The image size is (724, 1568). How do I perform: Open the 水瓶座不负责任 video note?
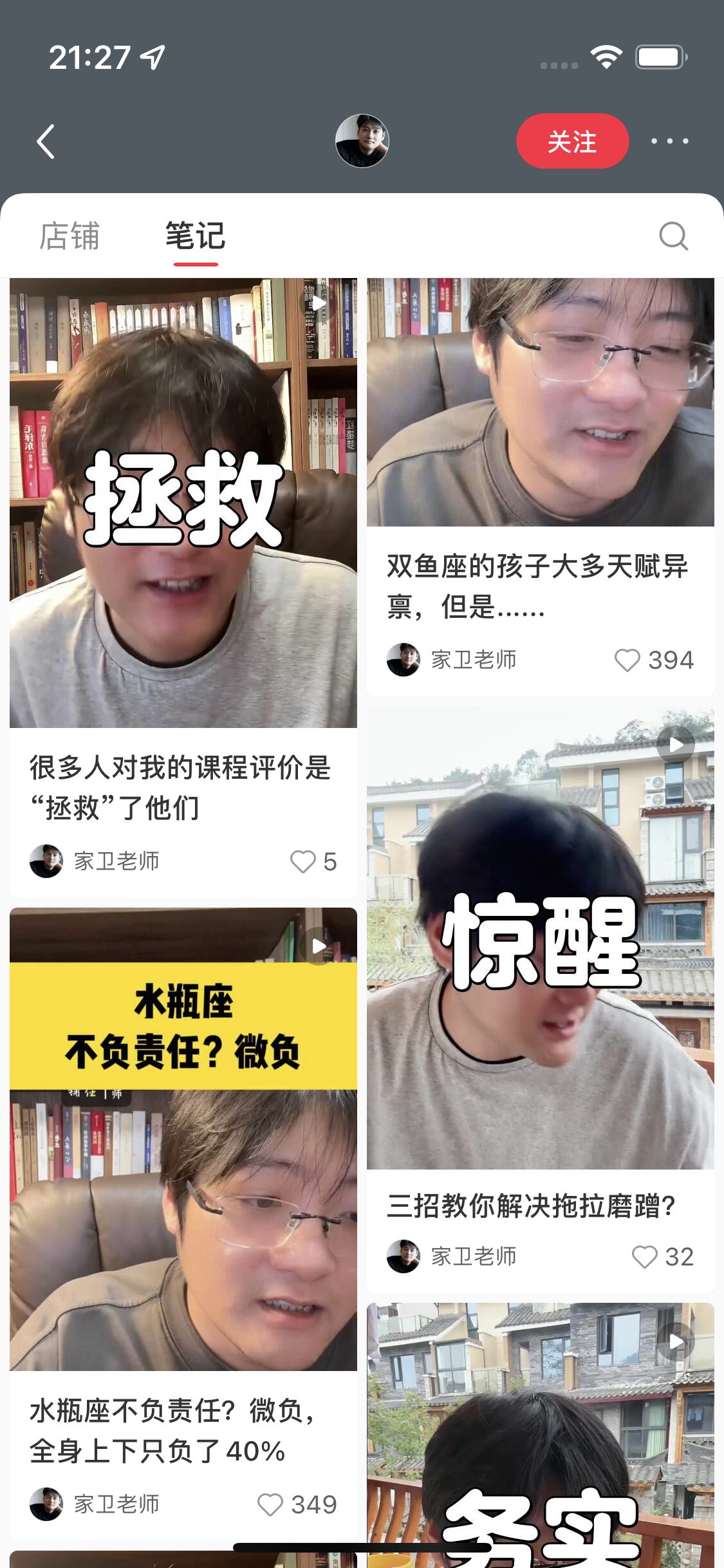183,1139
